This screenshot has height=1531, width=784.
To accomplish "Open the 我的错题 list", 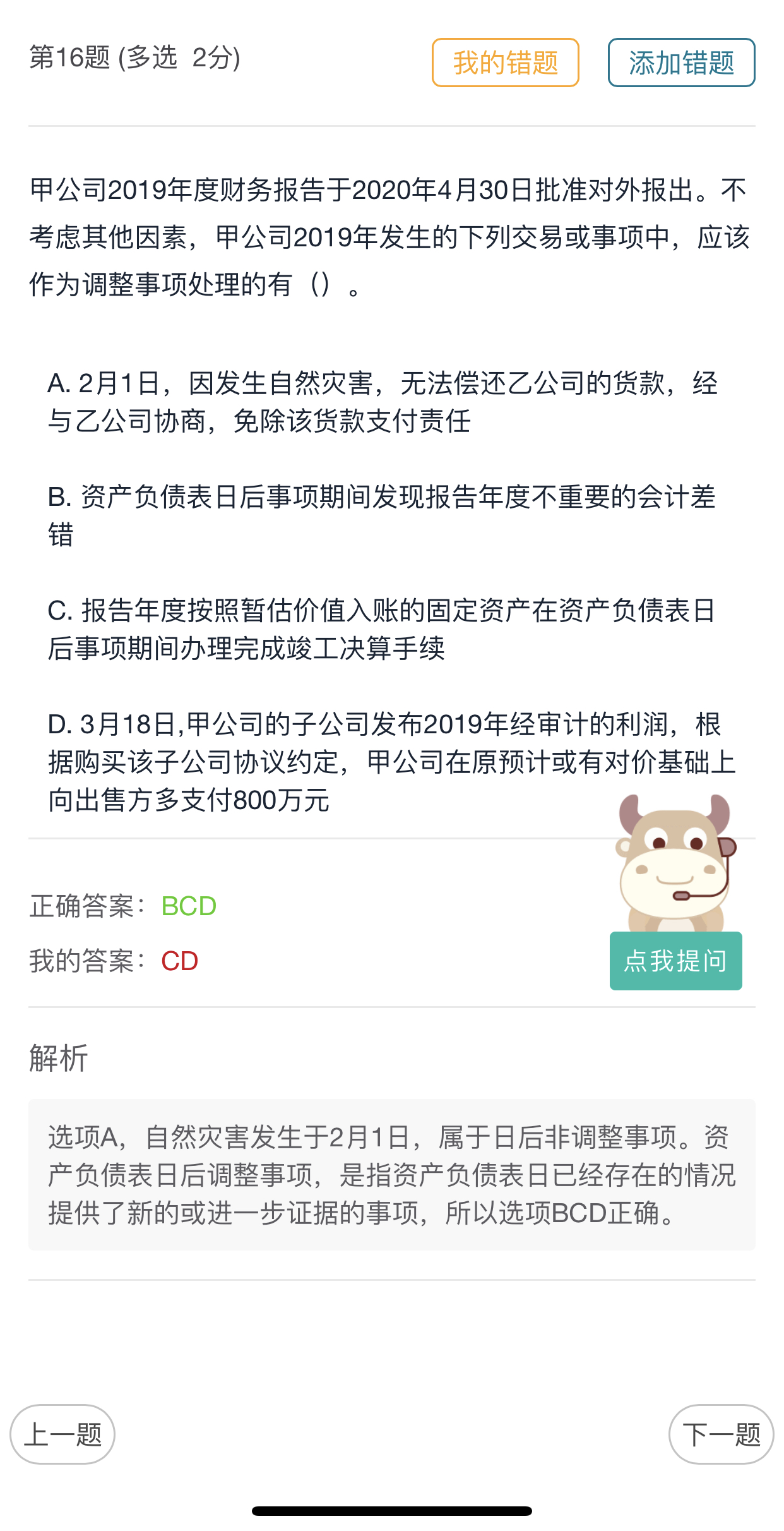I will [505, 63].
